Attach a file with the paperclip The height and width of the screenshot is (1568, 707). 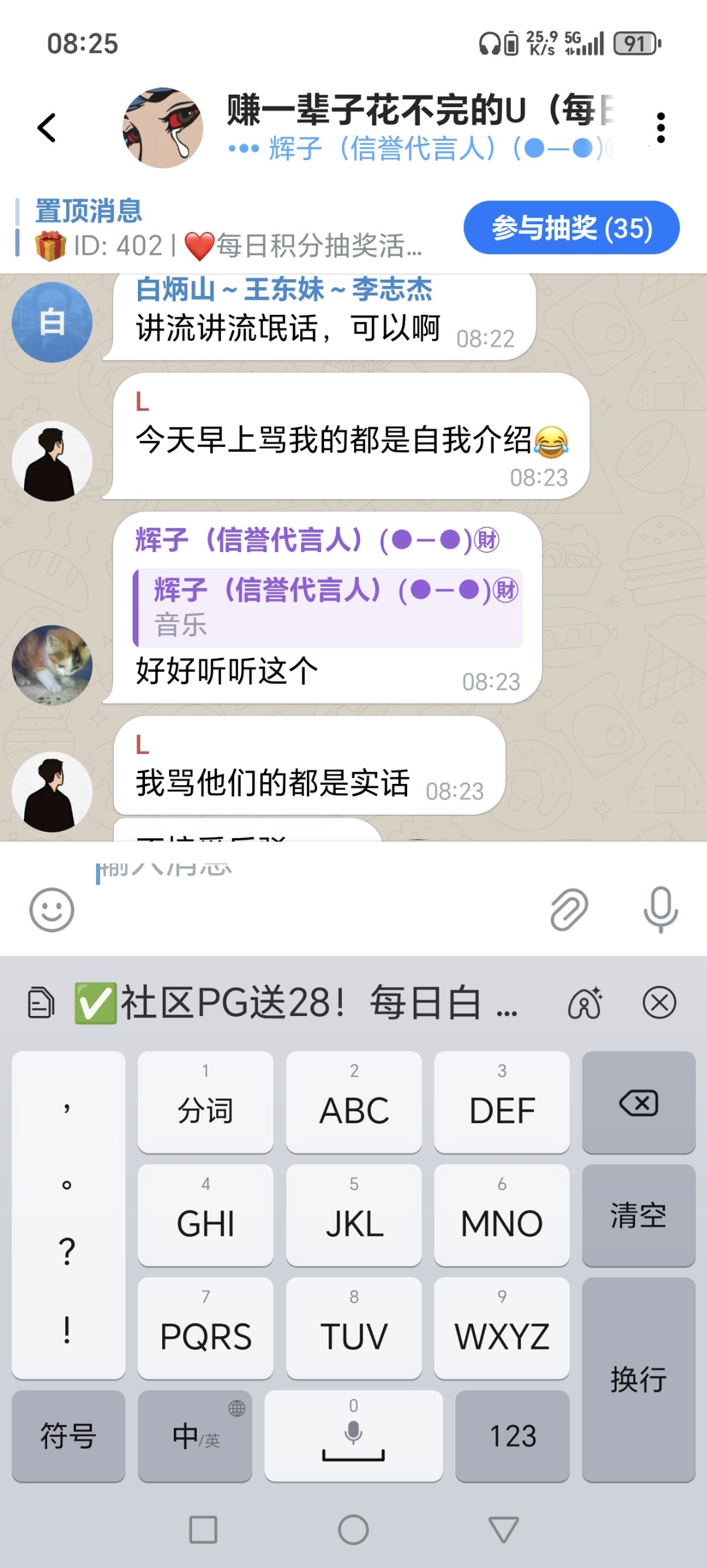[x=569, y=909]
